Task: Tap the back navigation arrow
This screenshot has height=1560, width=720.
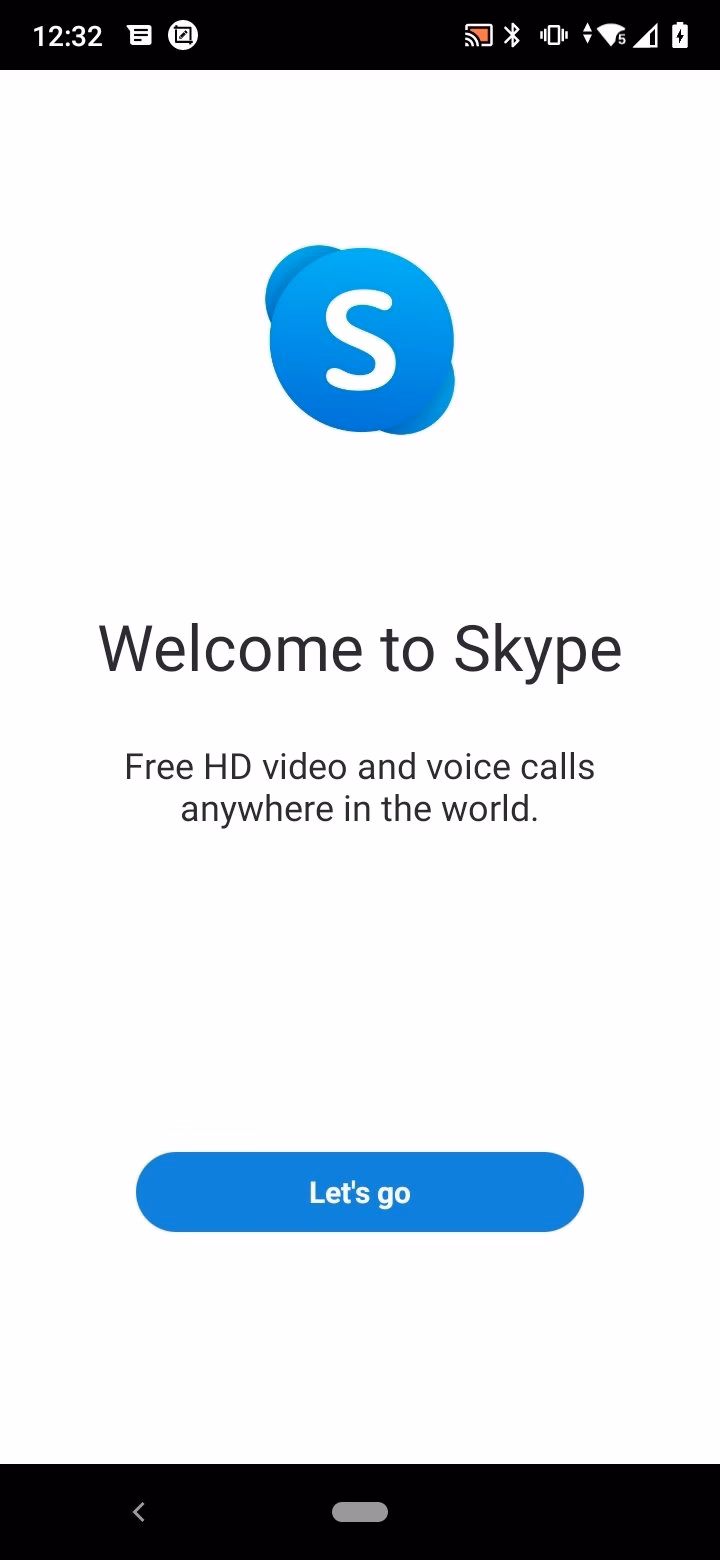Action: [138, 1512]
